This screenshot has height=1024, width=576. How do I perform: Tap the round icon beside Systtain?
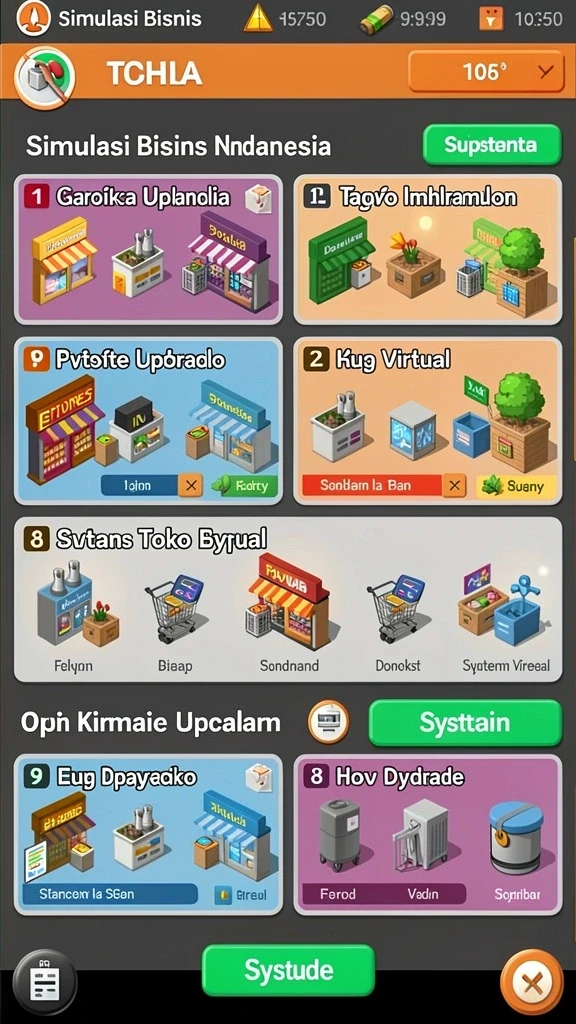pos(328,722)
